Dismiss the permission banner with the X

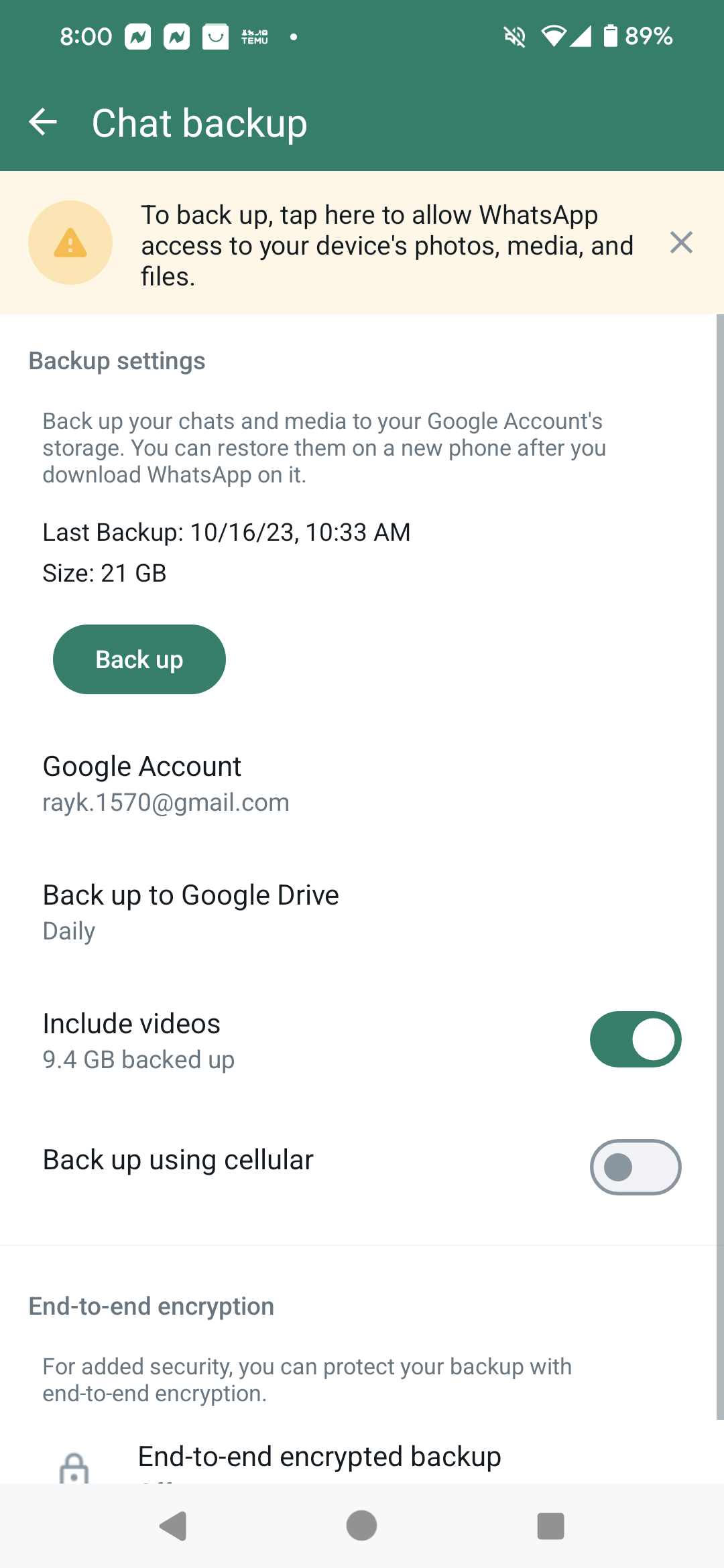(x=682, y=242)
